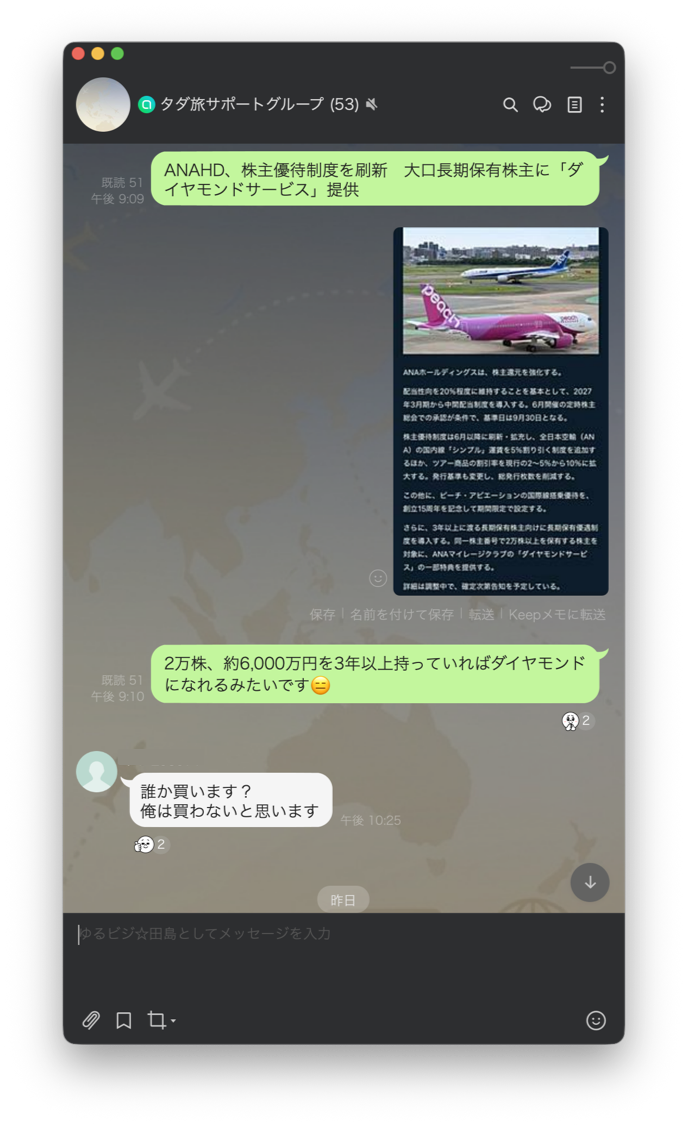Choose 名前を付けて保存 for the image
The width and height of the screenshot is (685, 1125).
tap(402, 615)
